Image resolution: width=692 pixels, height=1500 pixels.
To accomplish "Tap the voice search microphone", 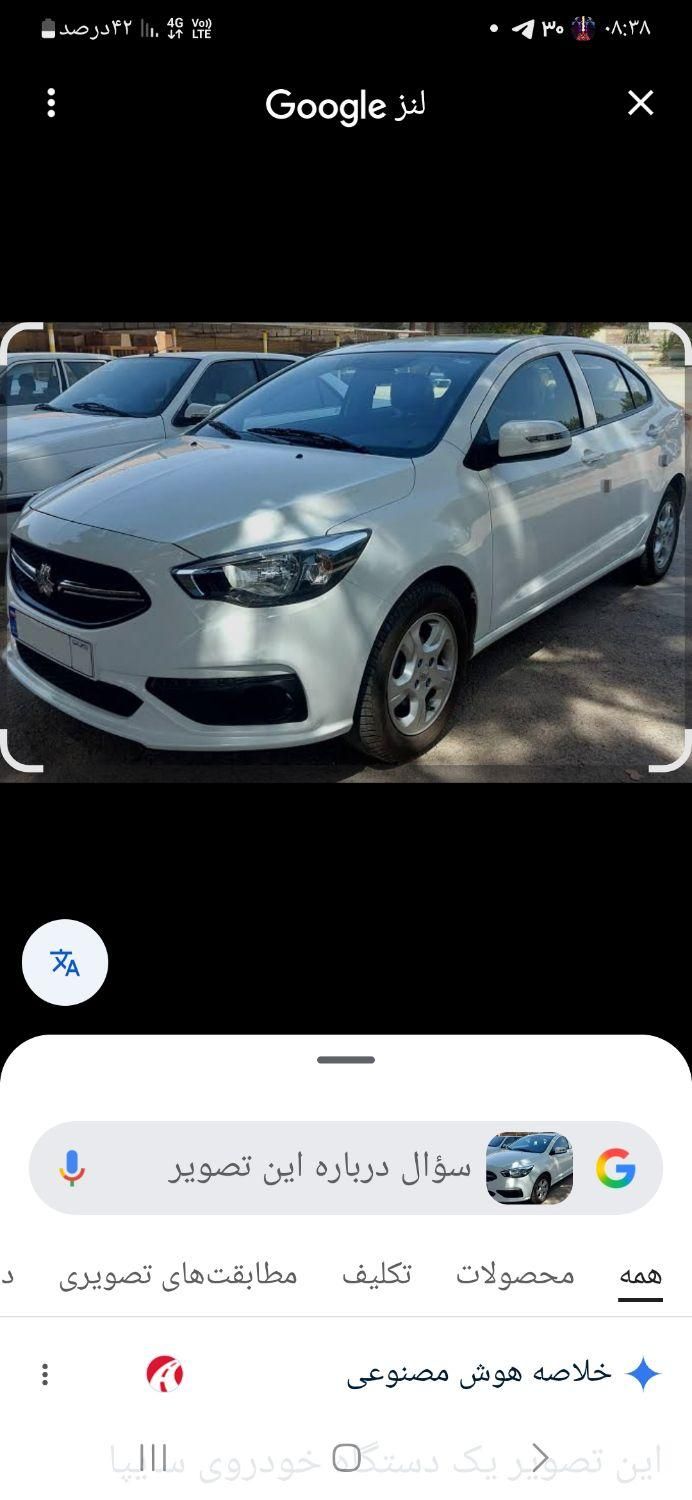I will tap(71, 1168).
